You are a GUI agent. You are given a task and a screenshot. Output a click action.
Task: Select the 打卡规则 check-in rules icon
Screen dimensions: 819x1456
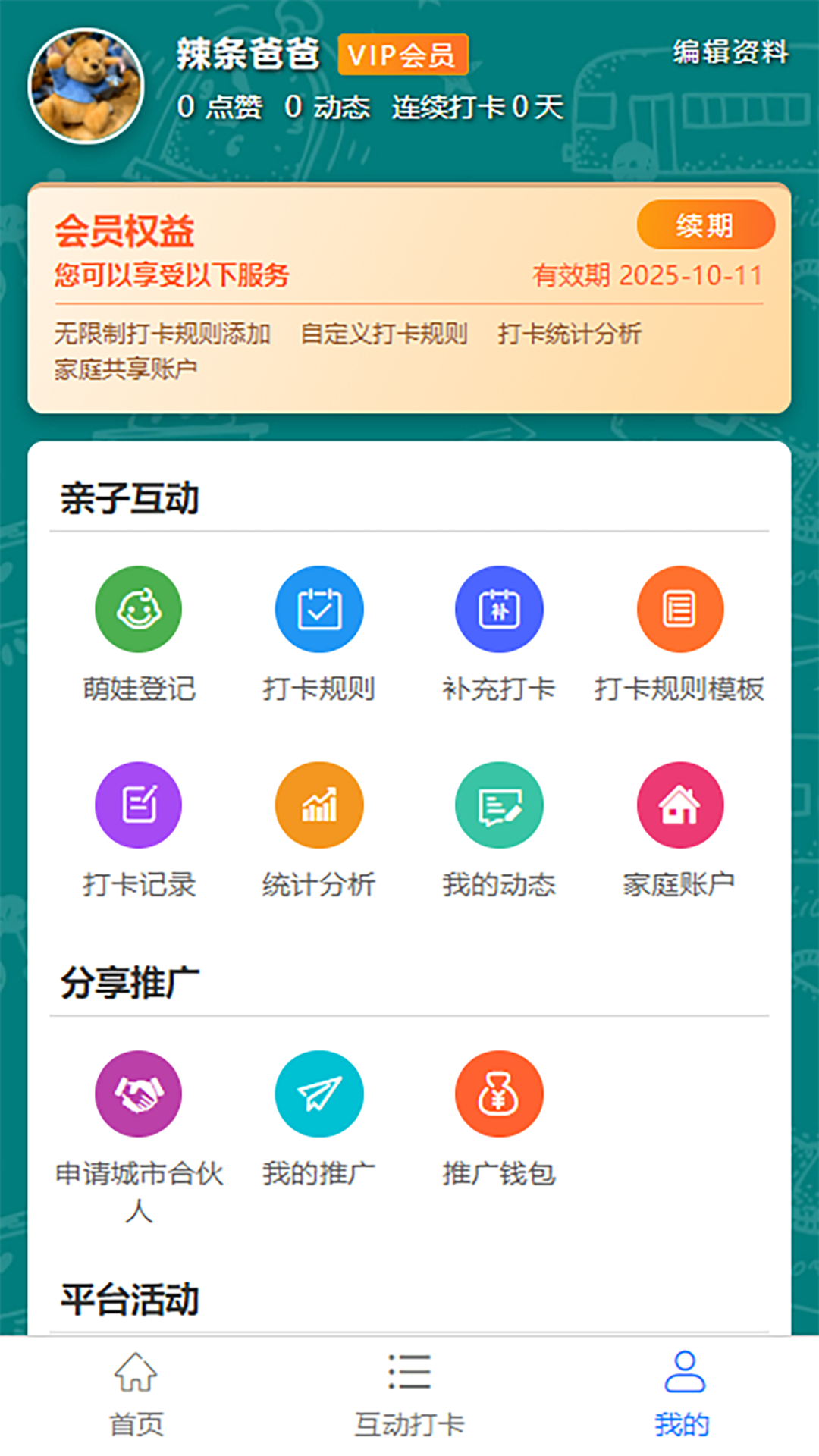318,608
